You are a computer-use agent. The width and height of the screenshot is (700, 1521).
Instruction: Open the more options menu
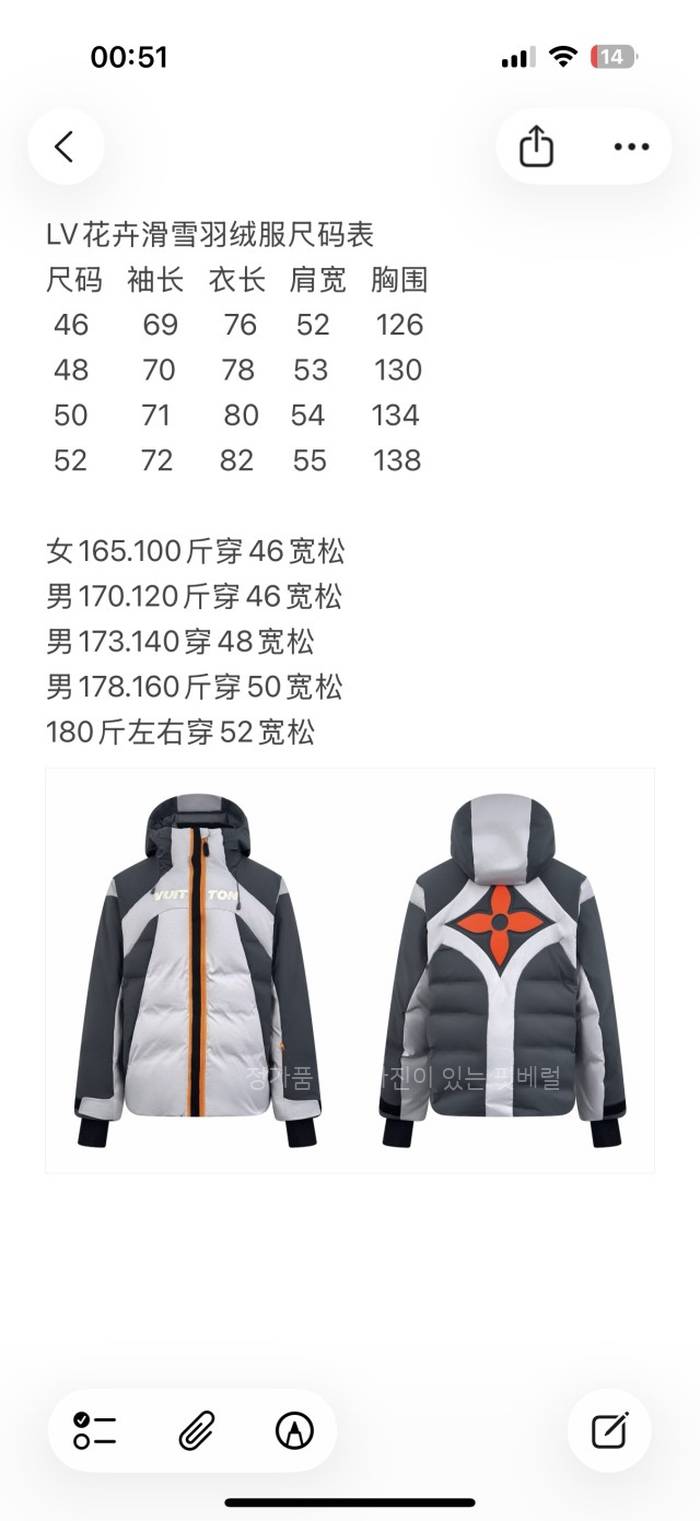coord(631,147)
